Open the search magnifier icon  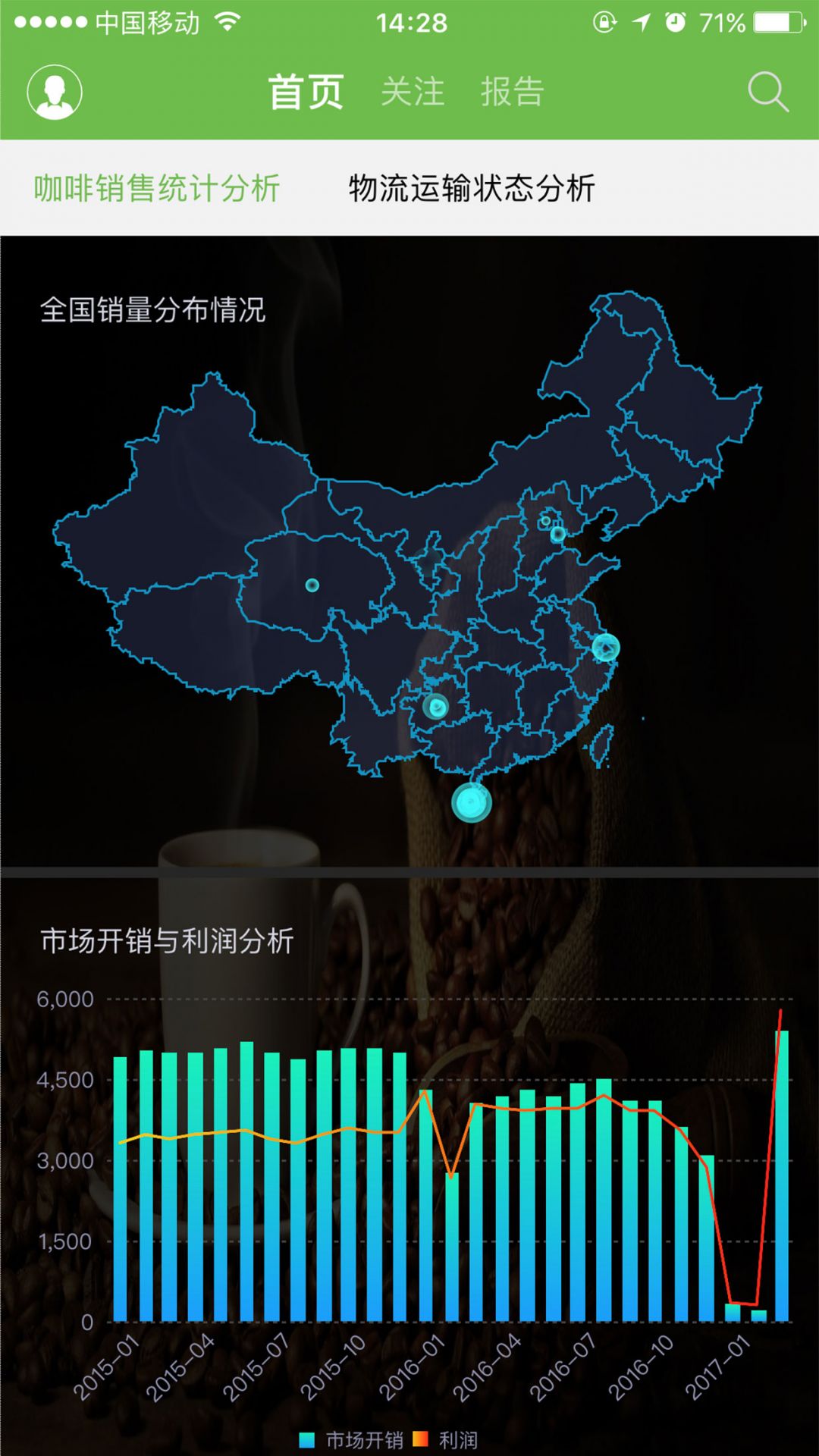click(x=768, y=92)
